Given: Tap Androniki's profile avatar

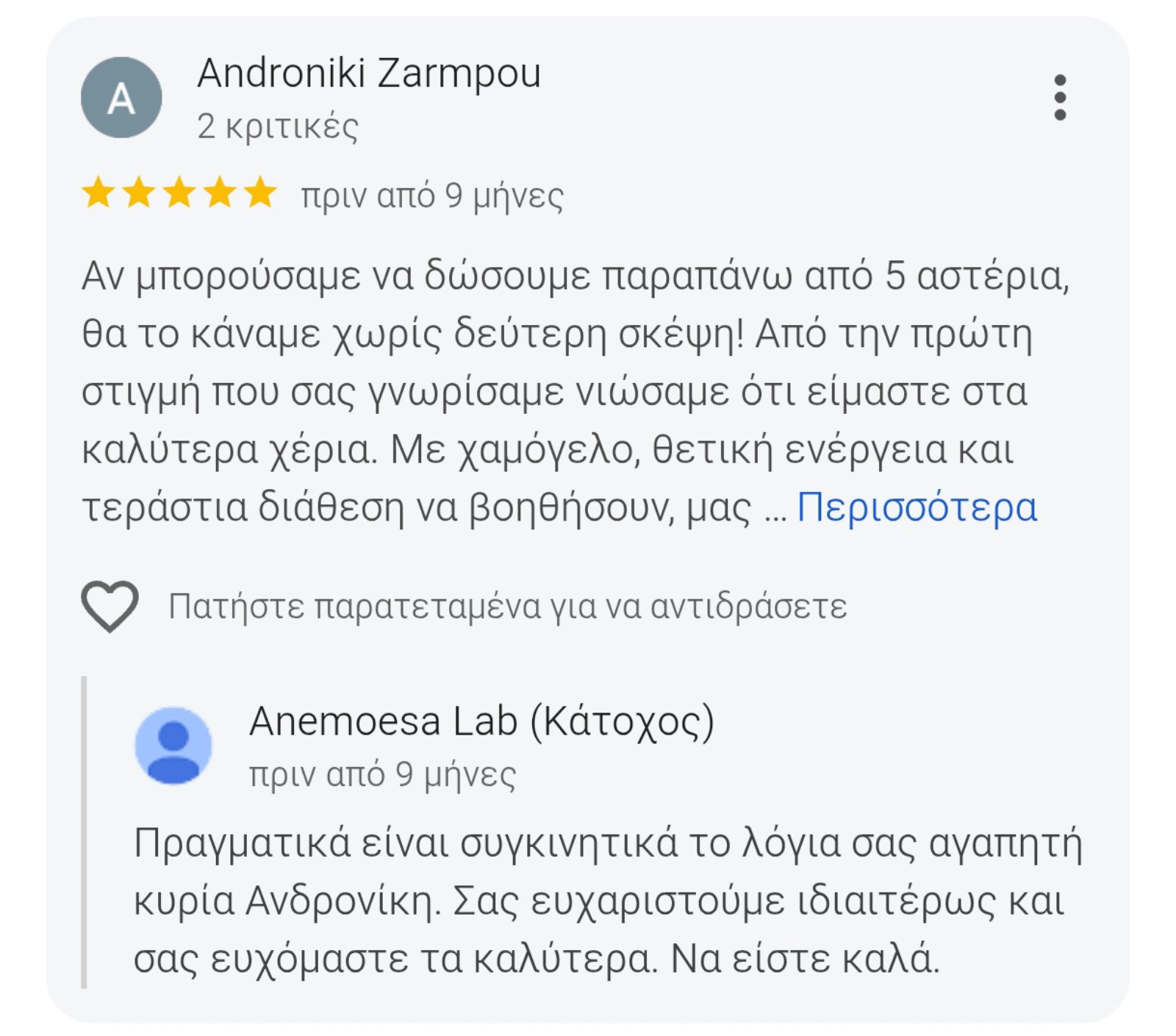Looking at the screenshot, I should click(x=121, y=98).
